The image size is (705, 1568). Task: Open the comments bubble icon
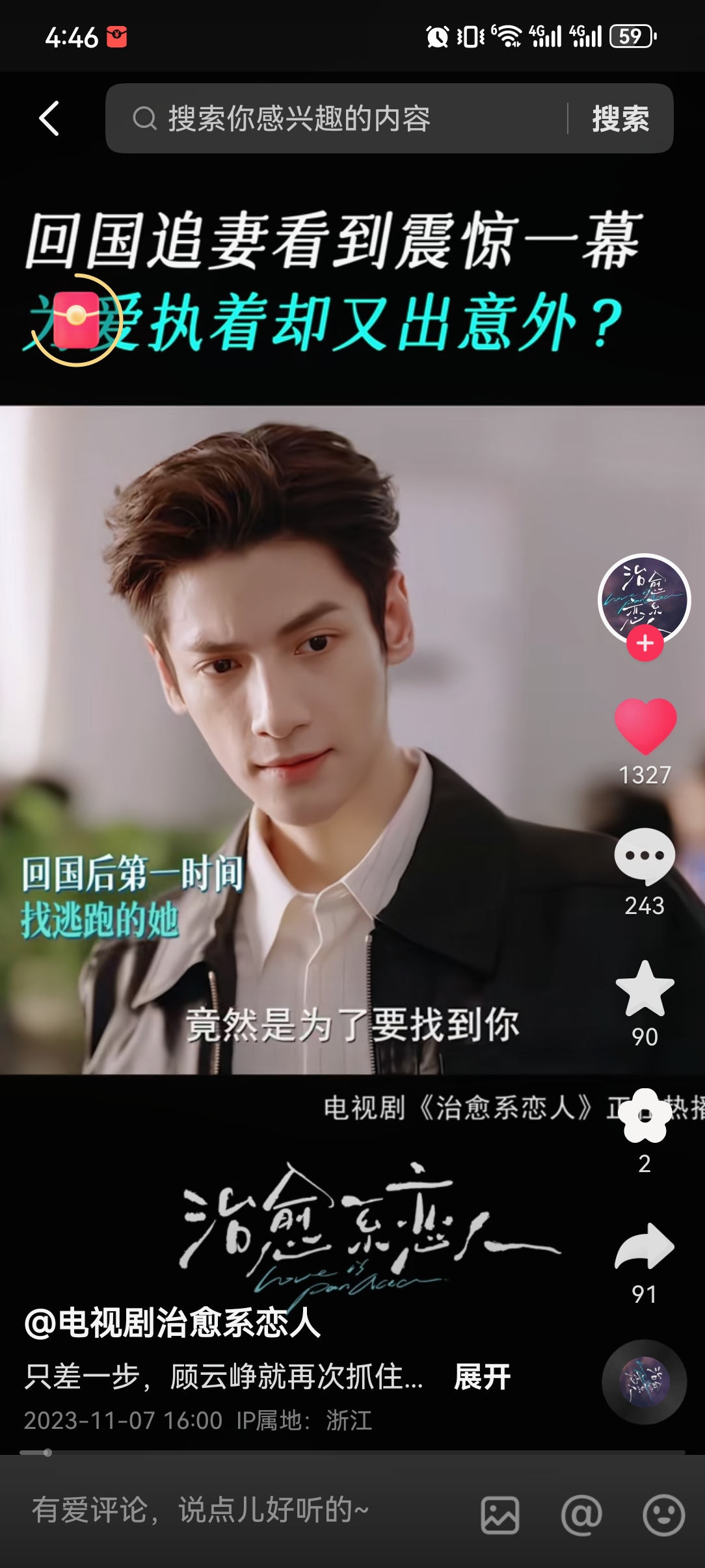point(645,856)
